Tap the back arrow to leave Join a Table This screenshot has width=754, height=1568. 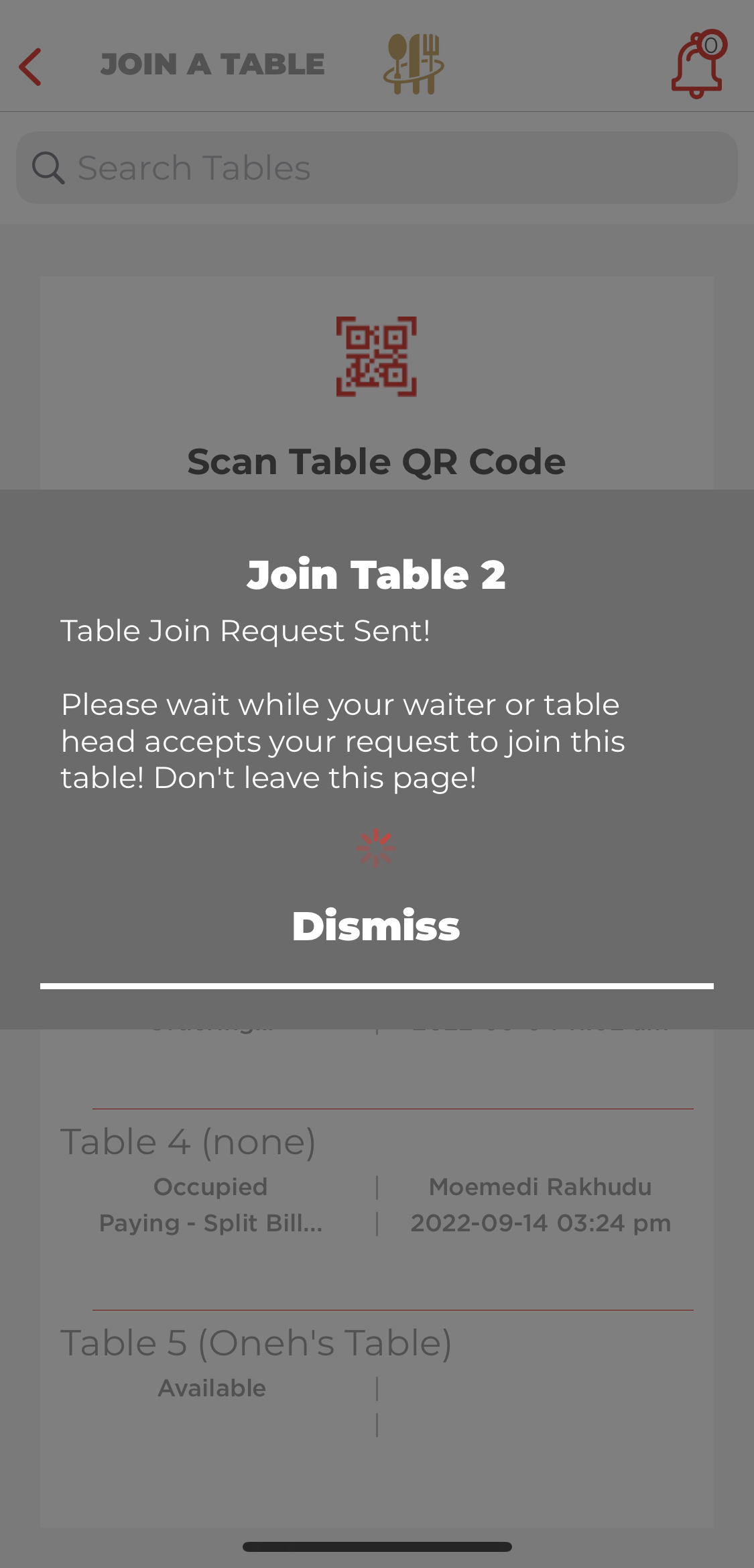(x=29, y=65)
